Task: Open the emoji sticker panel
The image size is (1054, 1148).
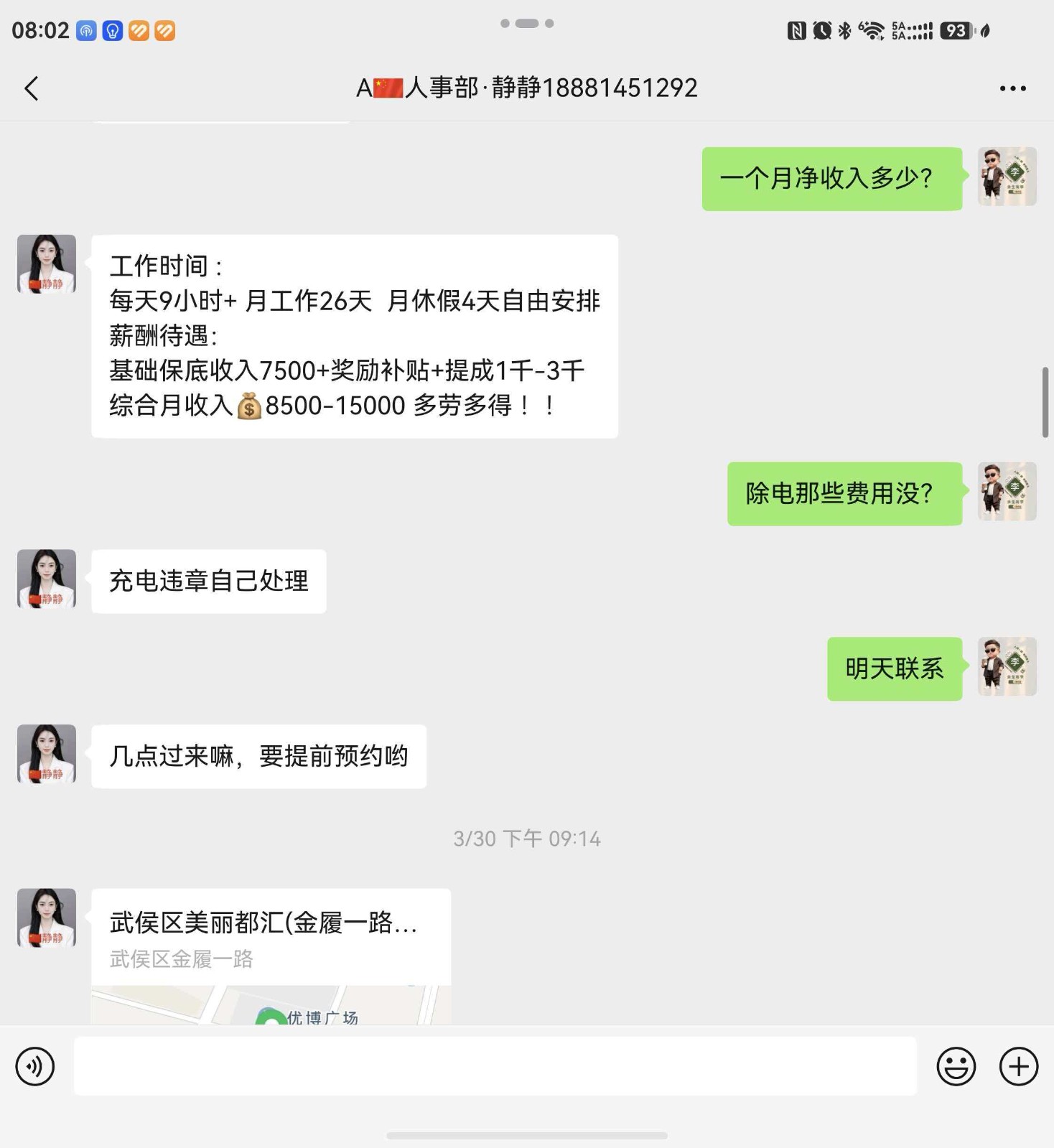Action: tap(956, 1066)
